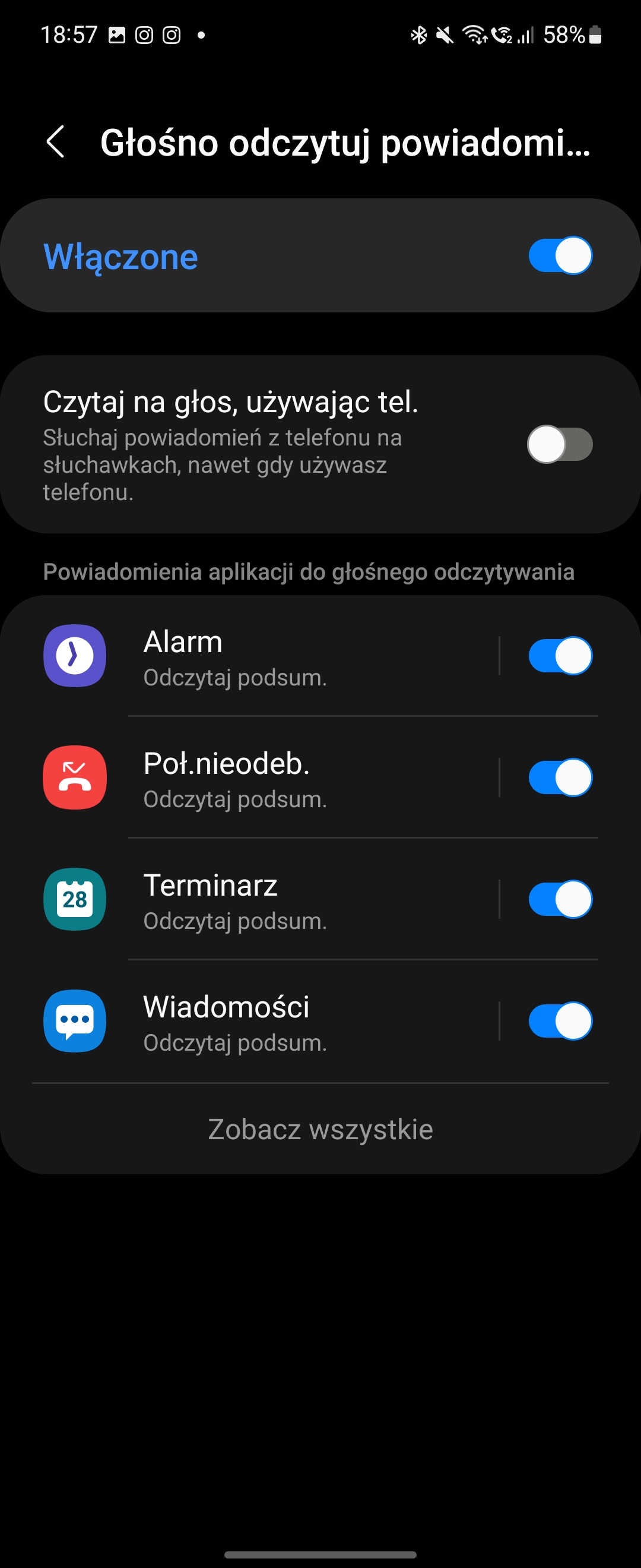Click an Instagram icon in the status bar
Image resolution: width=641 pixels, height=1568 pixels.
144,34
